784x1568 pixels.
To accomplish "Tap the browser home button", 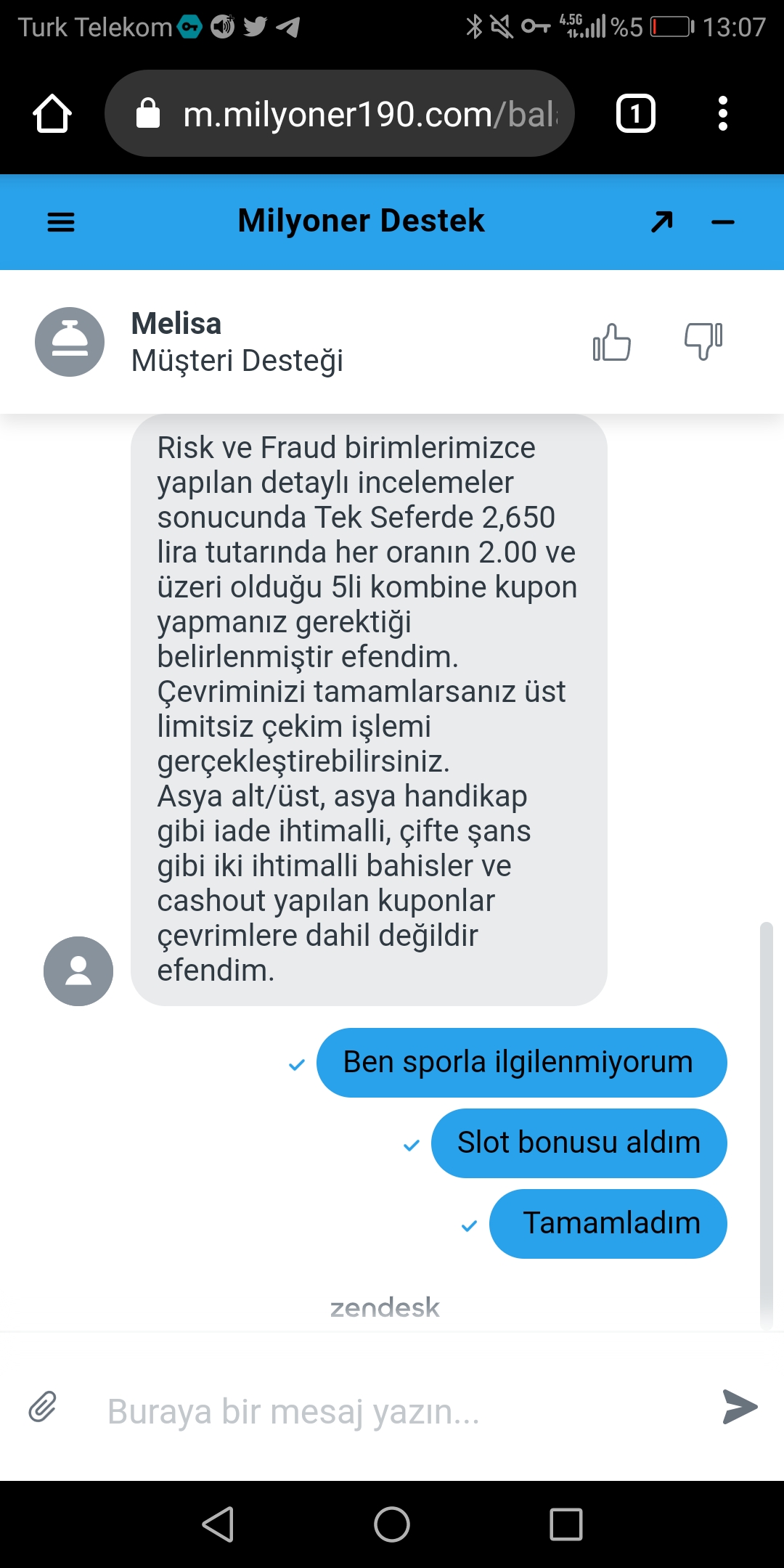I will click(x=52, y=114).
